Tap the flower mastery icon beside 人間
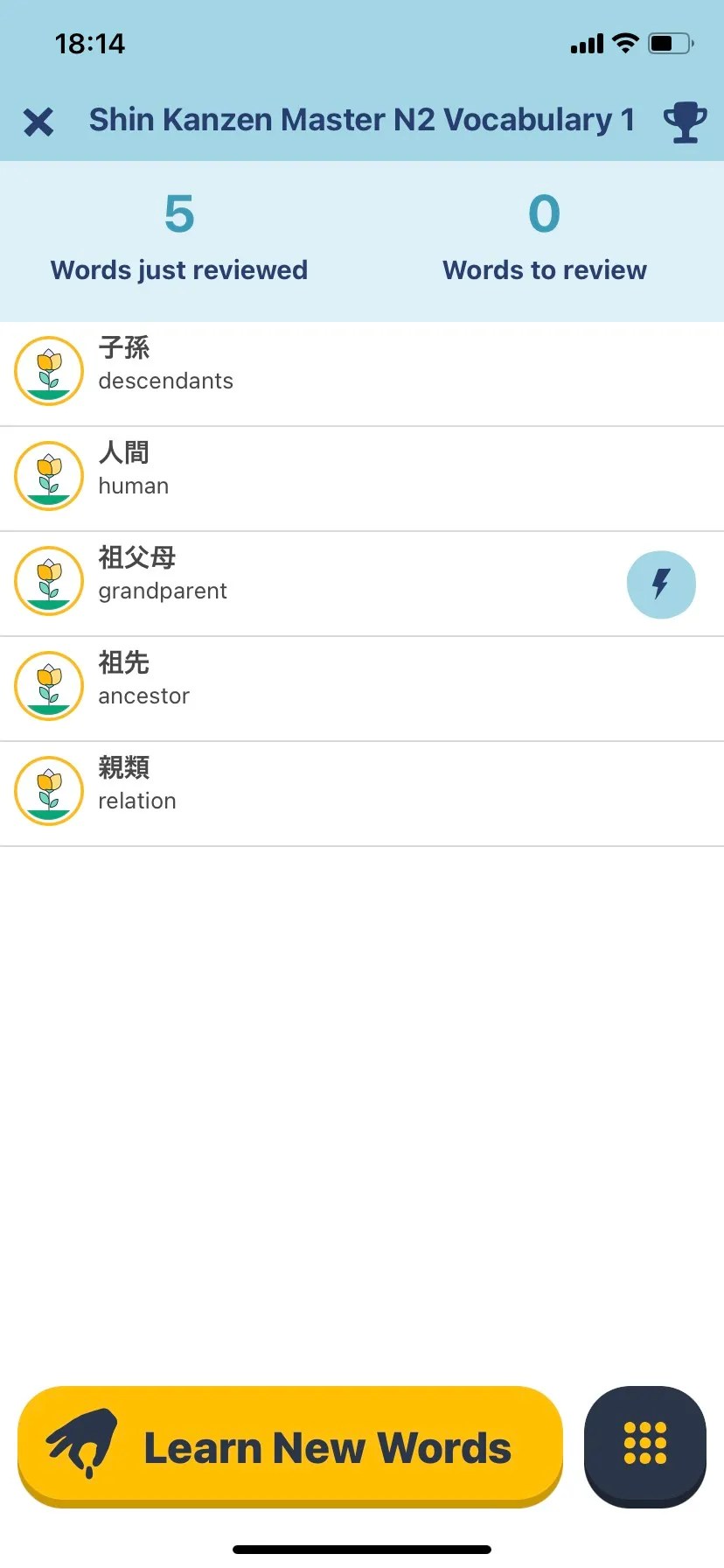Image resolution: width=724 pixels, height=1568 pixels. tap(48, 476)
